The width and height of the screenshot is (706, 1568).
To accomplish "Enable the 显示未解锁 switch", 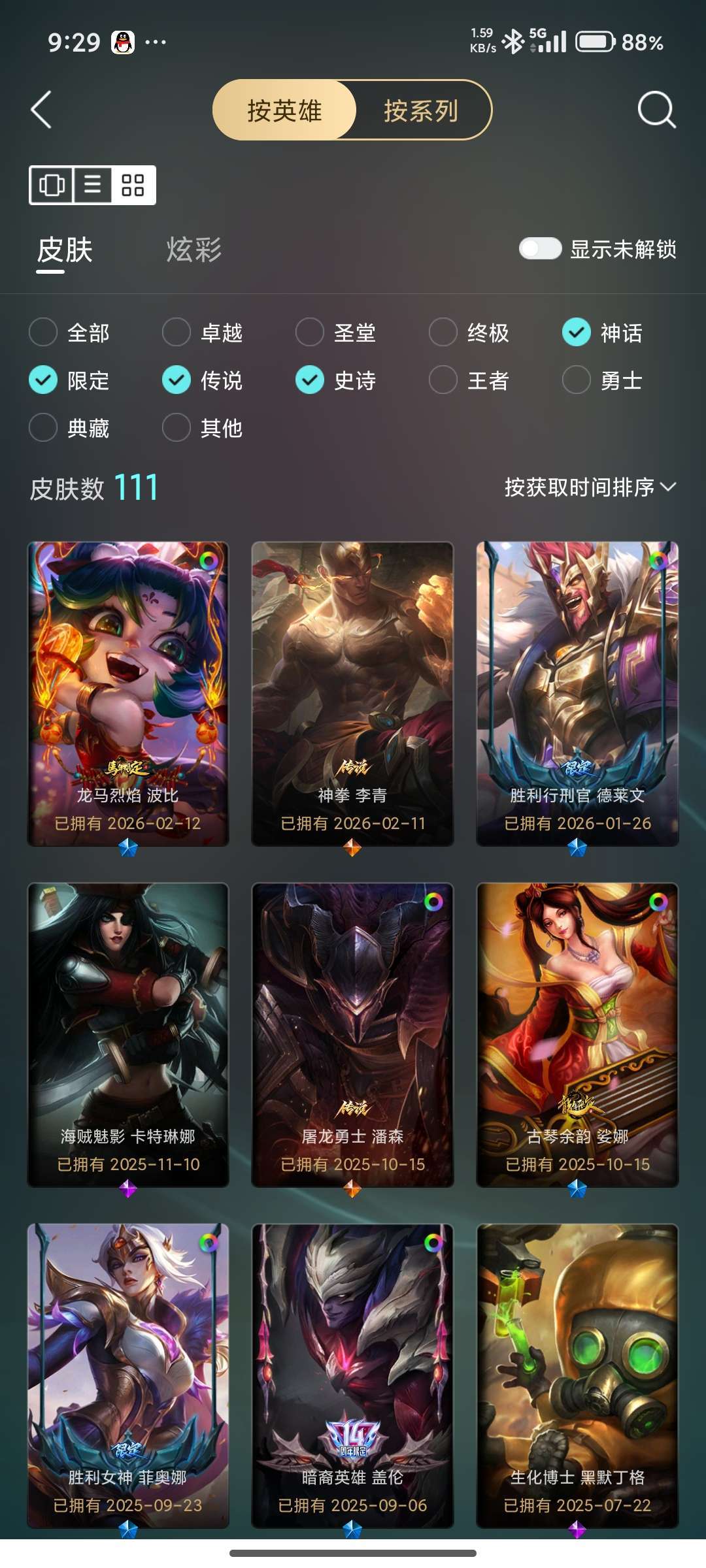I will [x=542, y=247].
